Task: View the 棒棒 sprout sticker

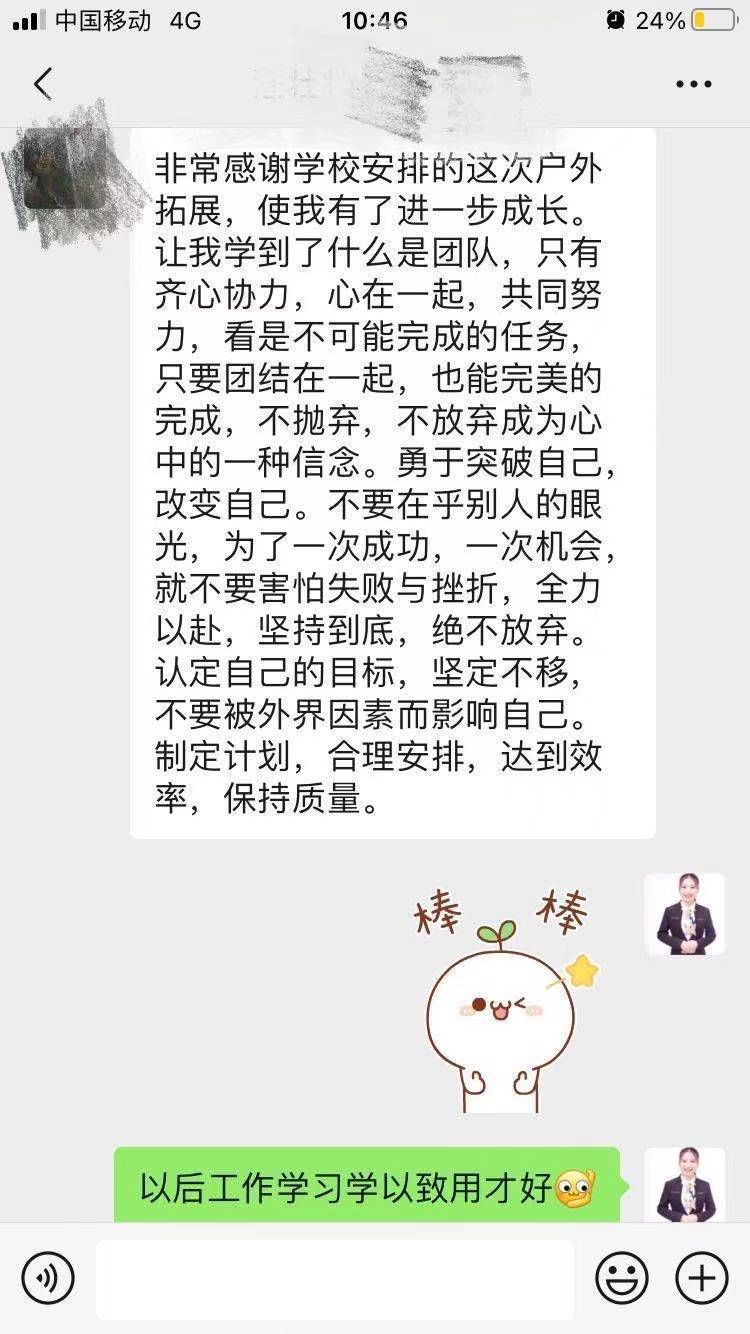Action: (500, 1000)
